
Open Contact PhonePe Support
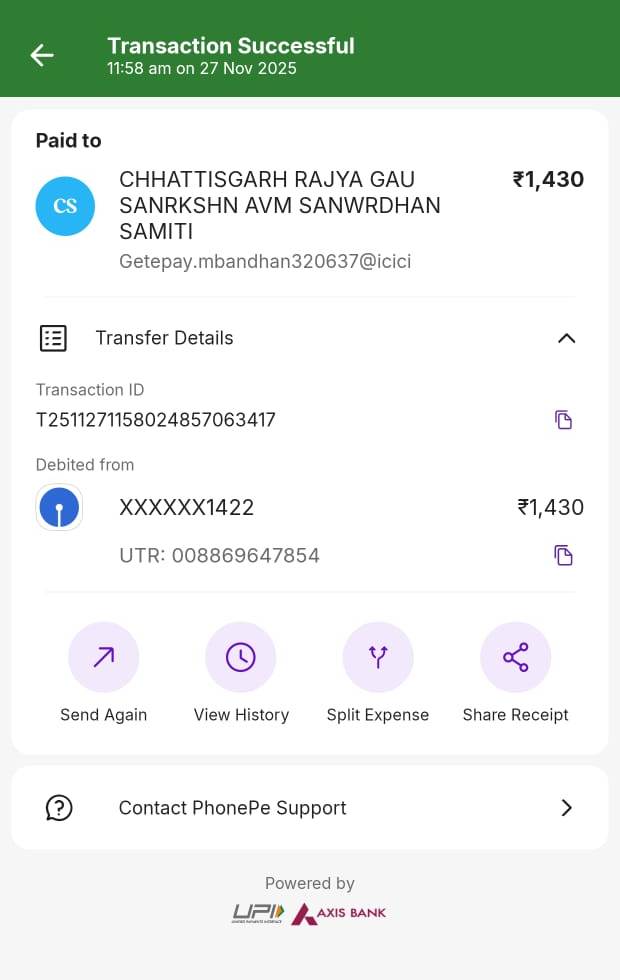pos(310,808)
